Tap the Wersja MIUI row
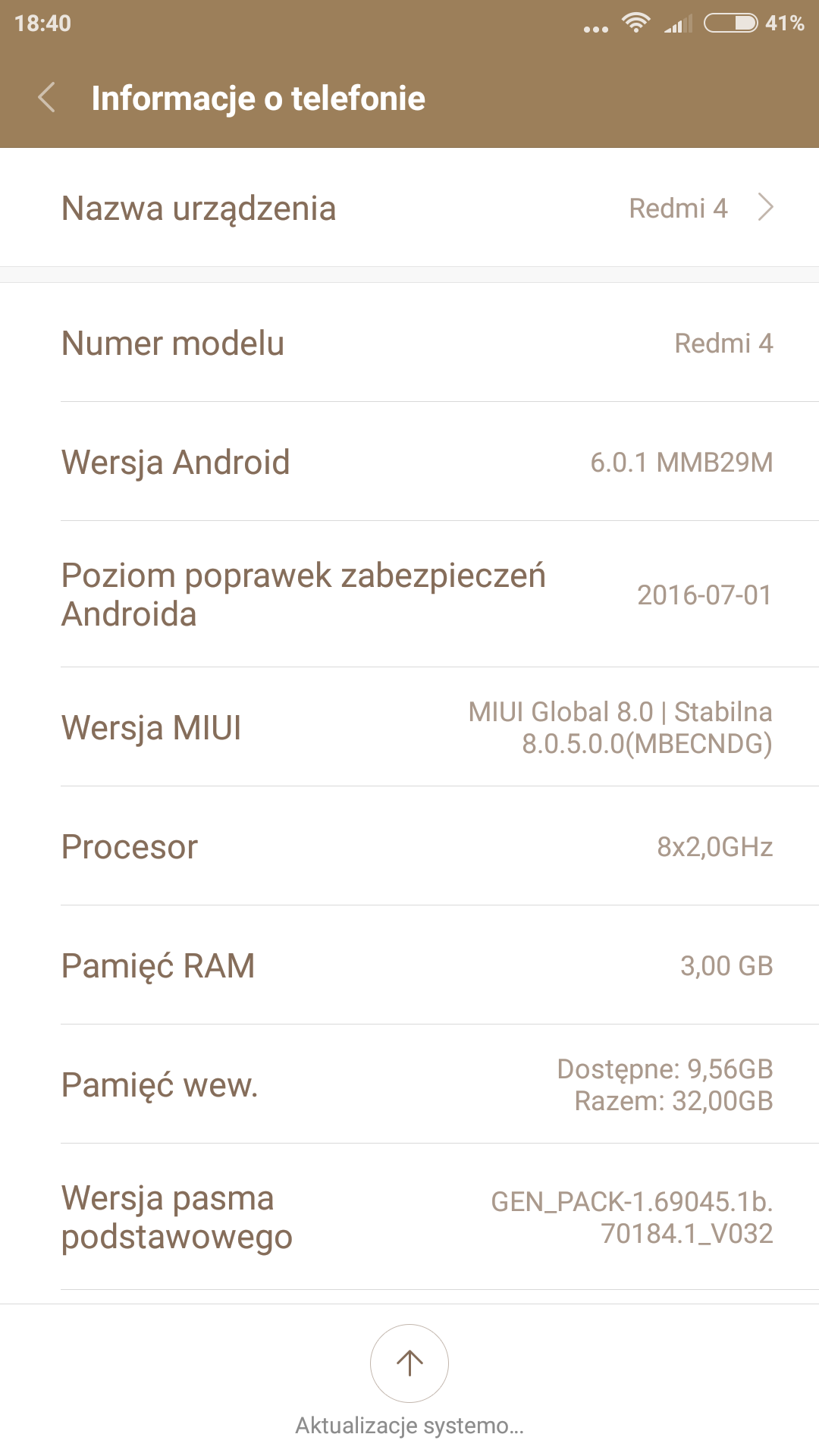The image size is (819, 1456). click(x=409, y=727)
